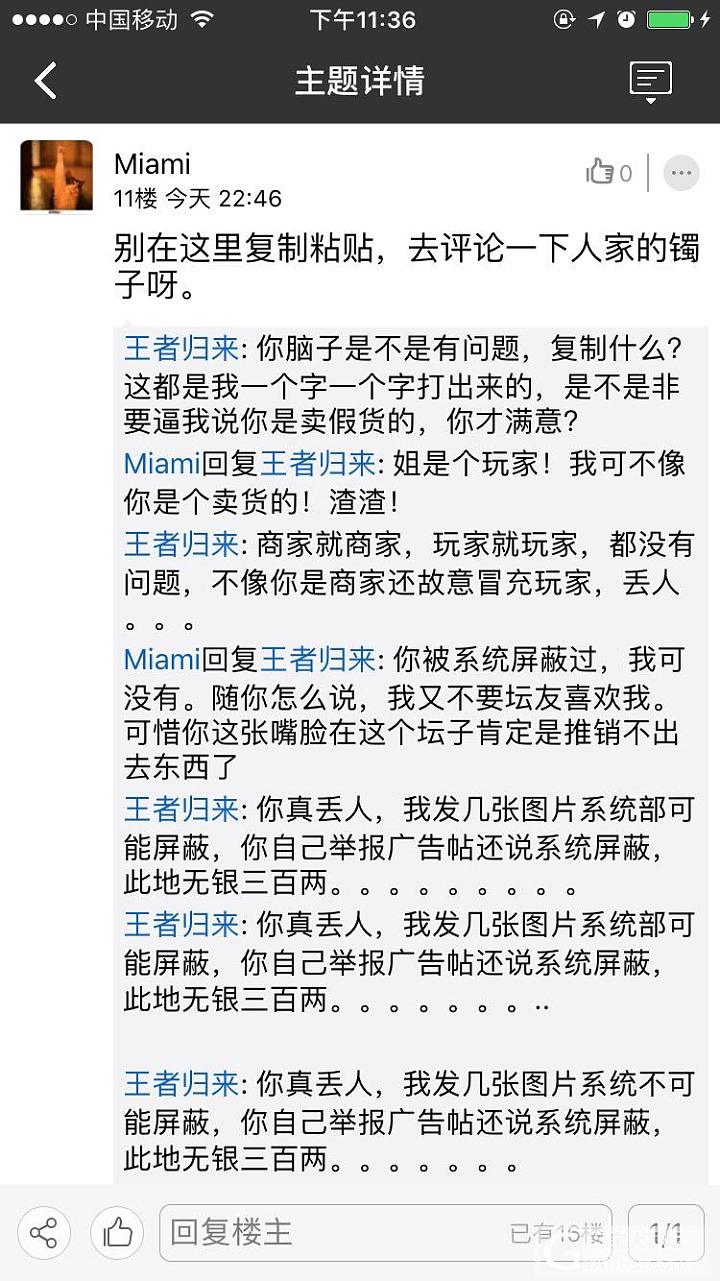Open Miami's profile avatar
Screen dimensions: 720x1281
tap(56, 176)
